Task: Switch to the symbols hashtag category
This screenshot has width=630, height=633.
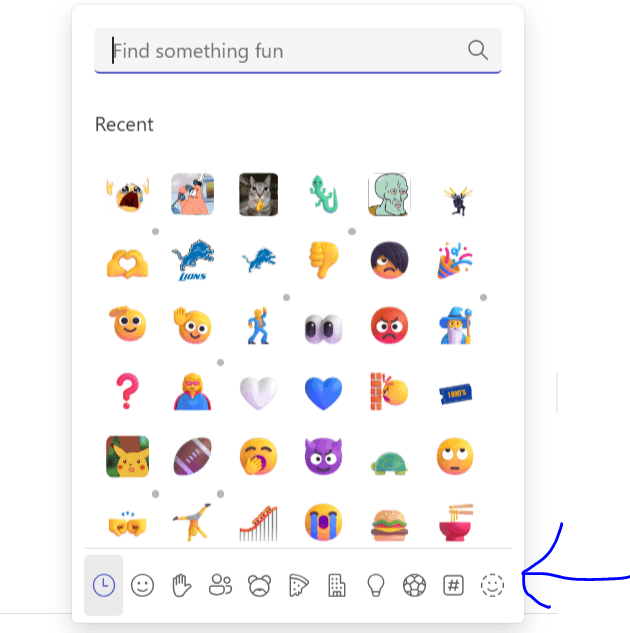Action: click(453, 586)
